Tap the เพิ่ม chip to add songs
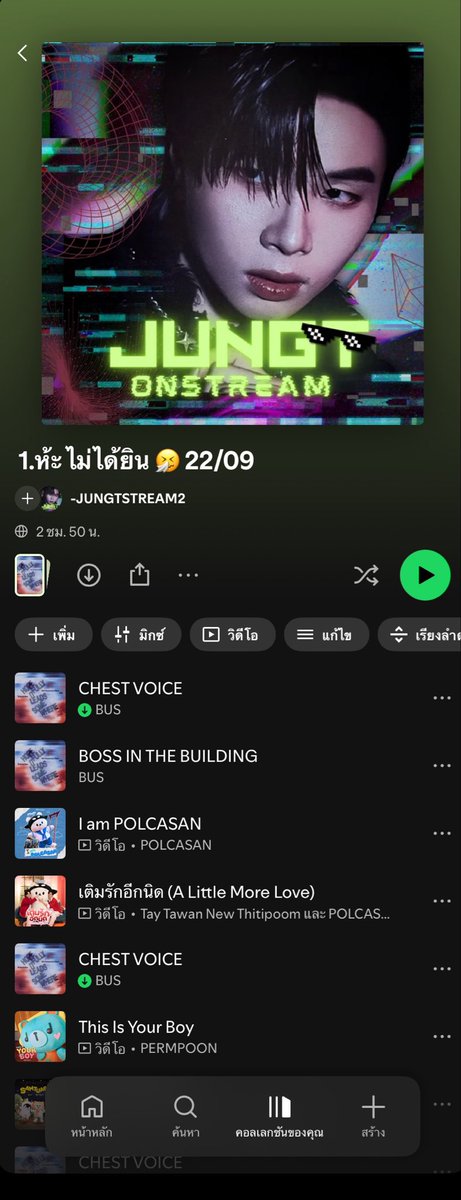Viewport: 461px width, 1200px height. [53, 634]
